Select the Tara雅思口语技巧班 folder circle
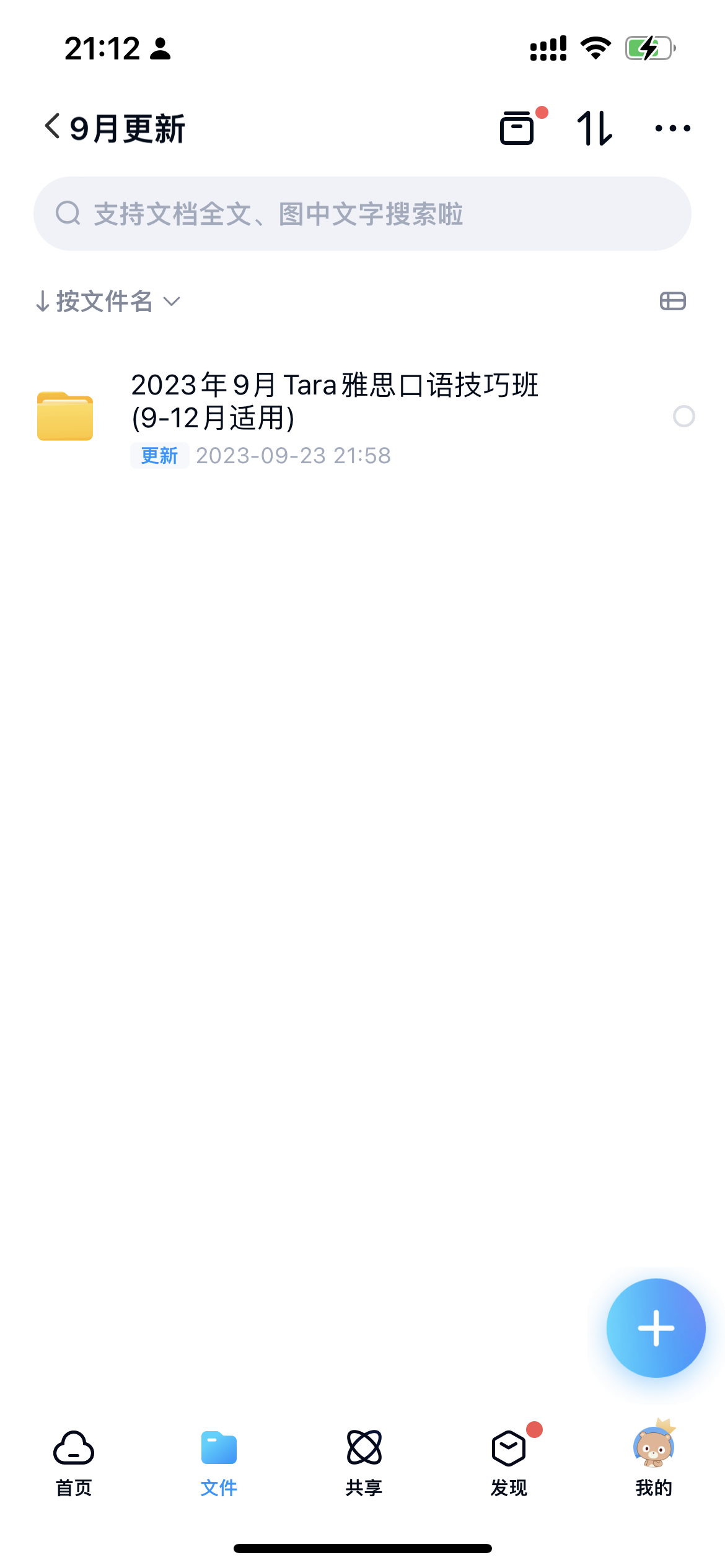Screen dimensions: 725x1568 (683, 416)
